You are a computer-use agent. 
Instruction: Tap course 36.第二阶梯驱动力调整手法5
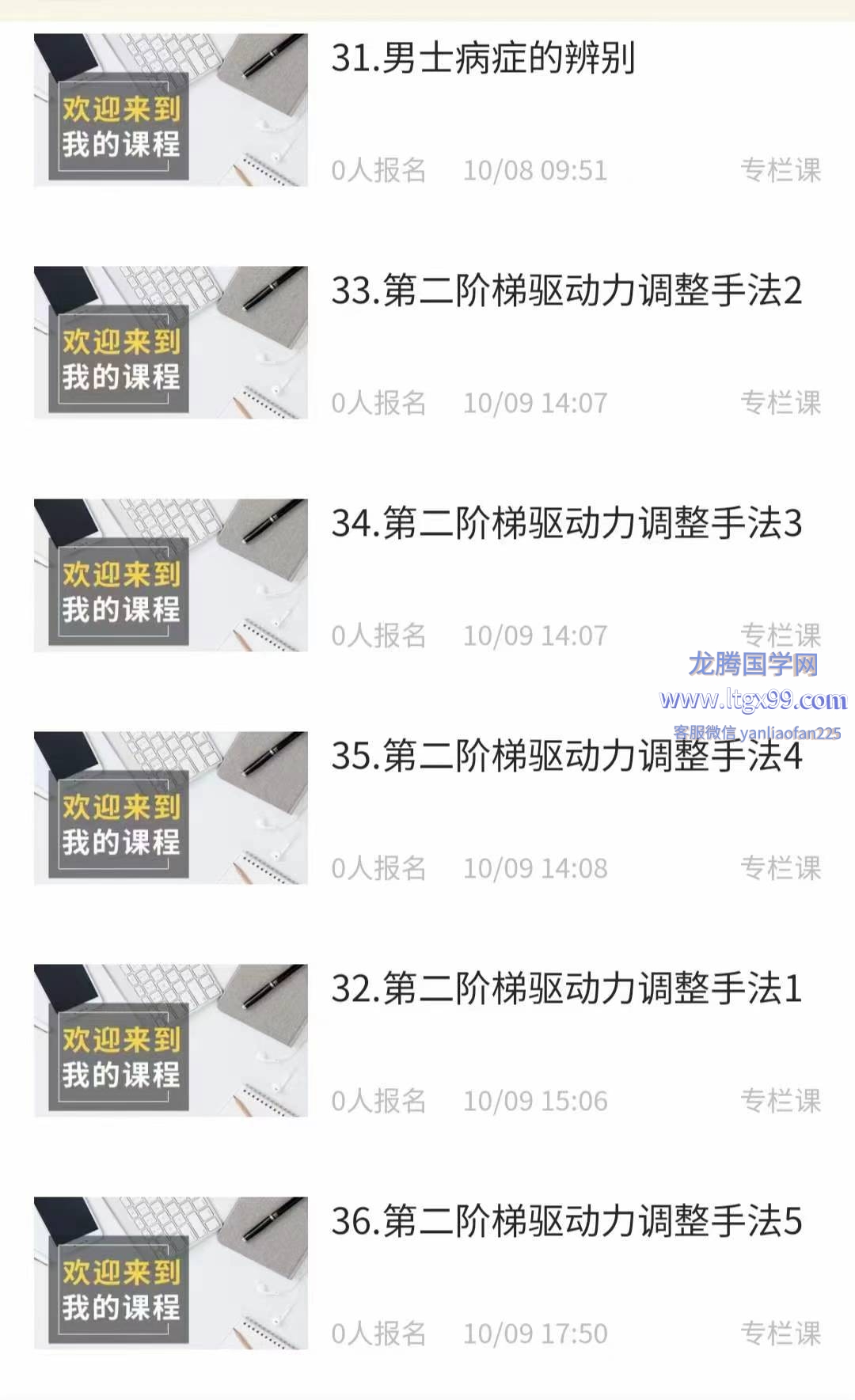[x=566, y=1222]
